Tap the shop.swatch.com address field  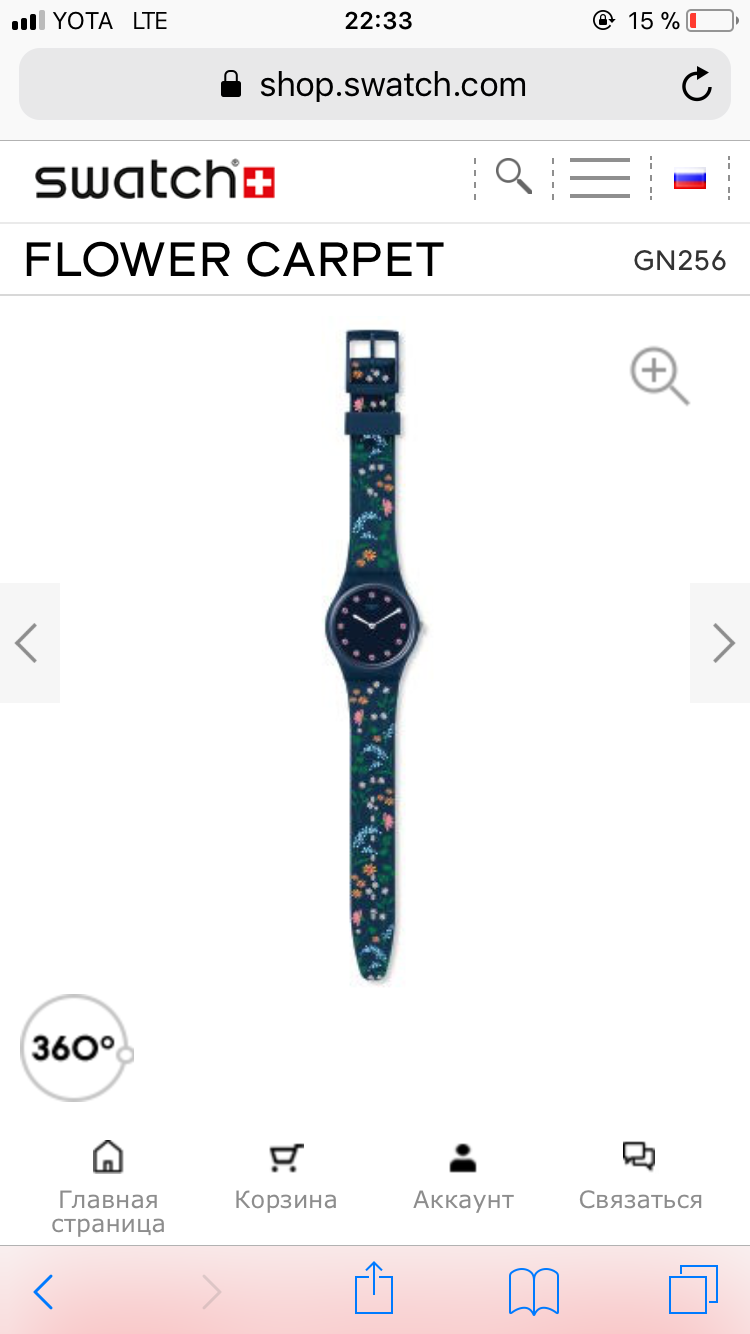[375, 85]
